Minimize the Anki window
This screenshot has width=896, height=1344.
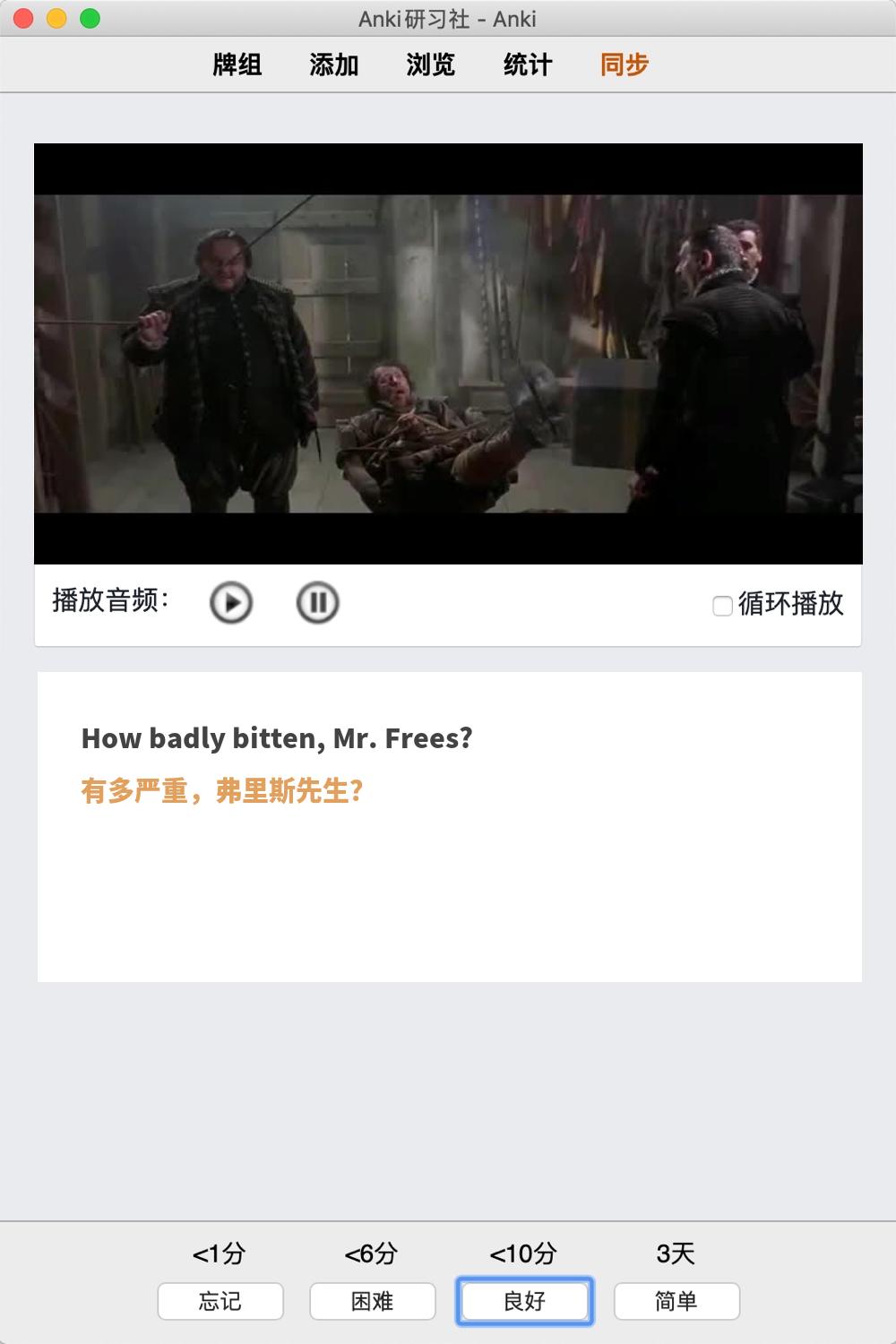coord(56,18)
